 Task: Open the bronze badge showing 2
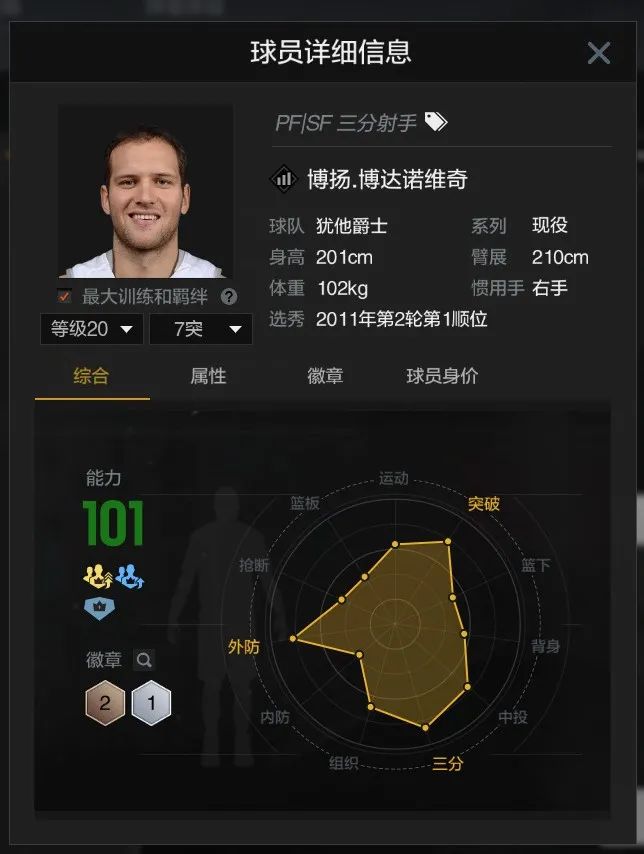(x=105, y=704)
